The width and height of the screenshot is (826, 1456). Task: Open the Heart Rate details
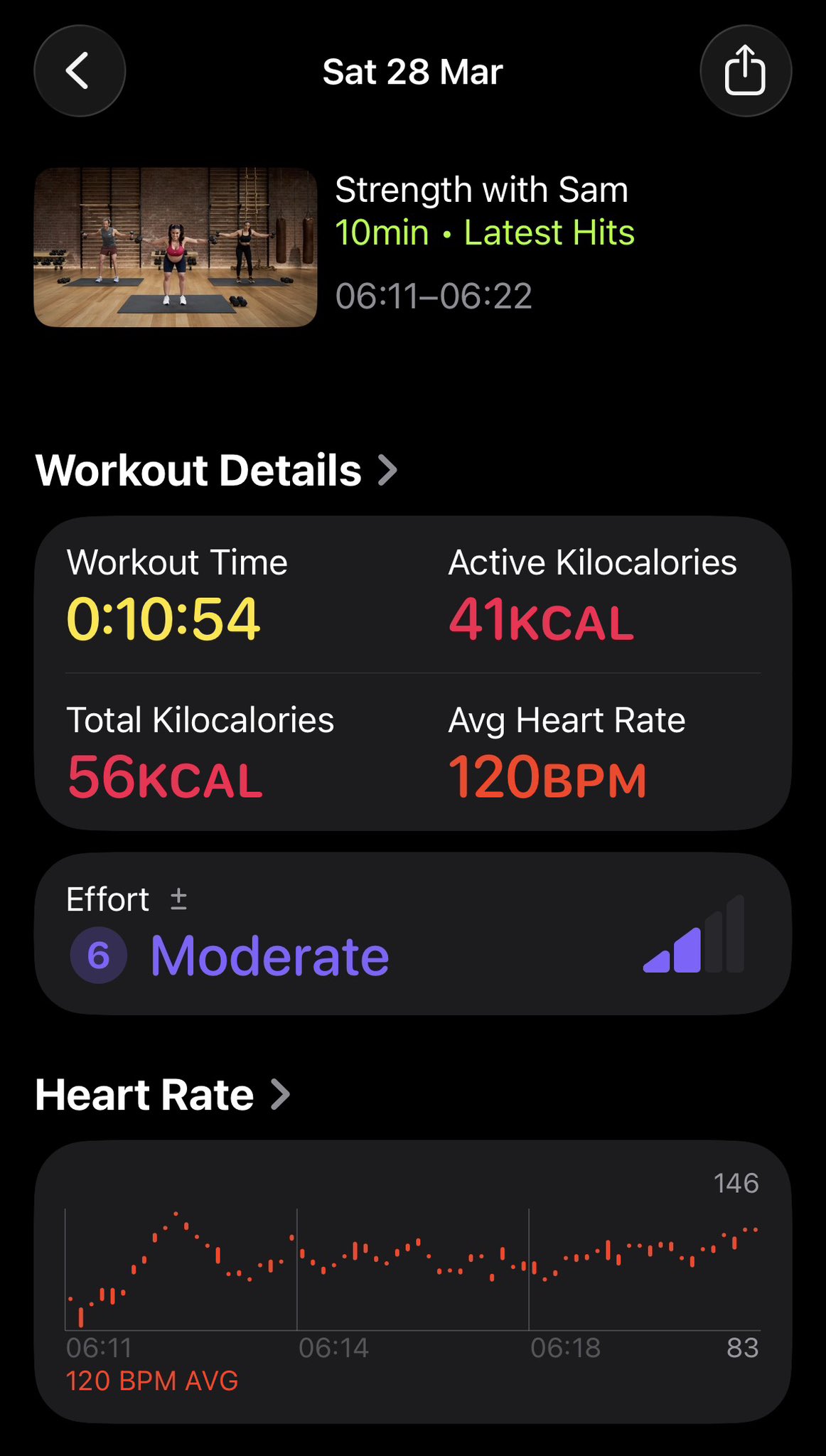pyautogui.click(x=163, y=1095)
